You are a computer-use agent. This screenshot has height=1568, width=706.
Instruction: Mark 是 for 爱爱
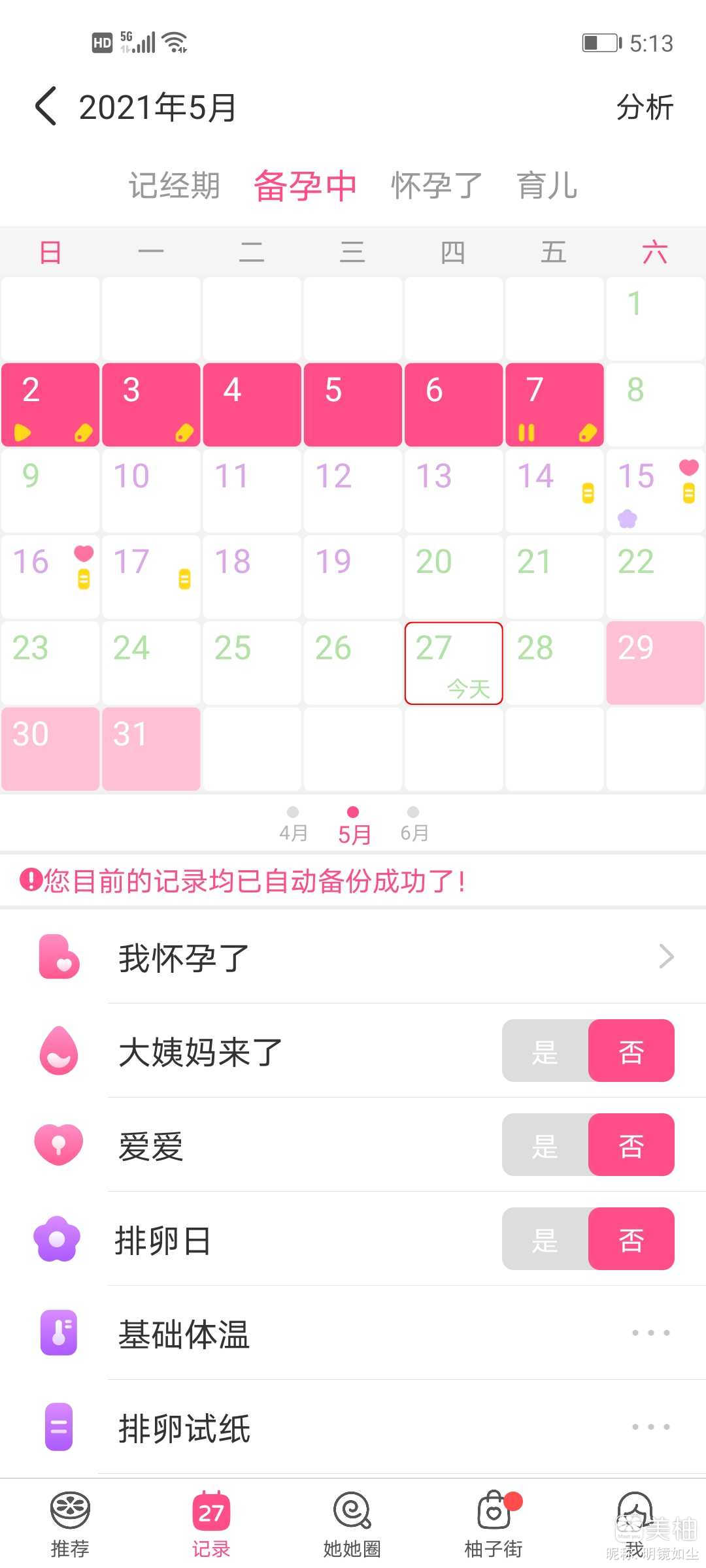[545, 1145]
